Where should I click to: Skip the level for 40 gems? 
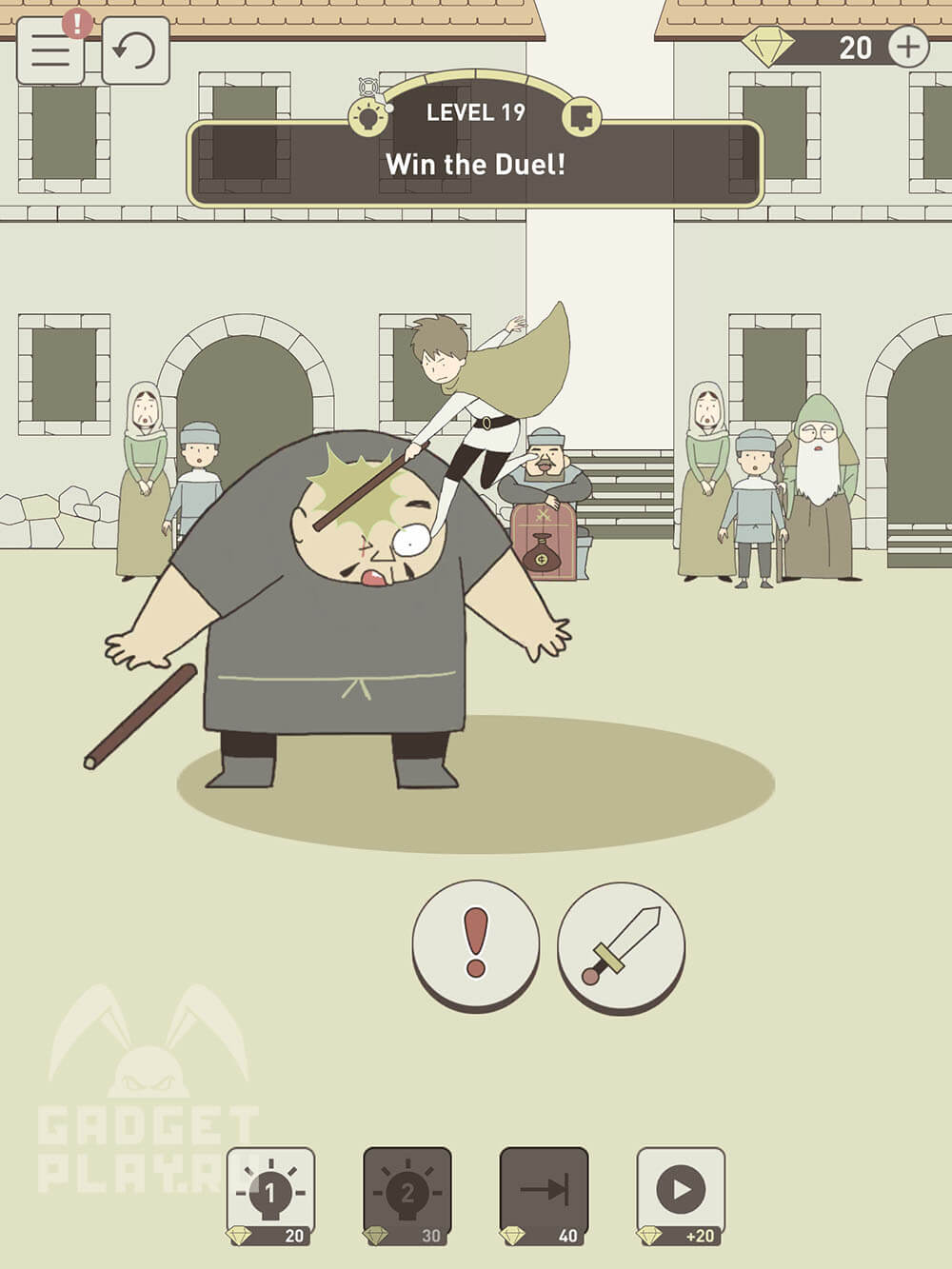[544, 1195]
